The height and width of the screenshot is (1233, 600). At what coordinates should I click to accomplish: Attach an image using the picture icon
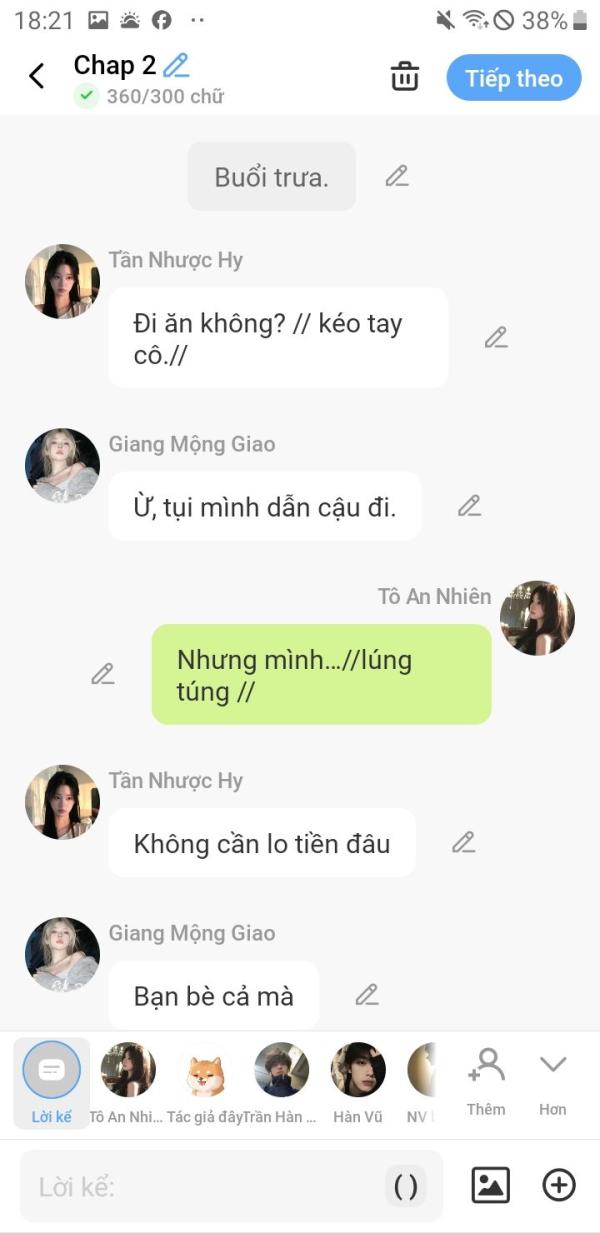coord(491,1185)
